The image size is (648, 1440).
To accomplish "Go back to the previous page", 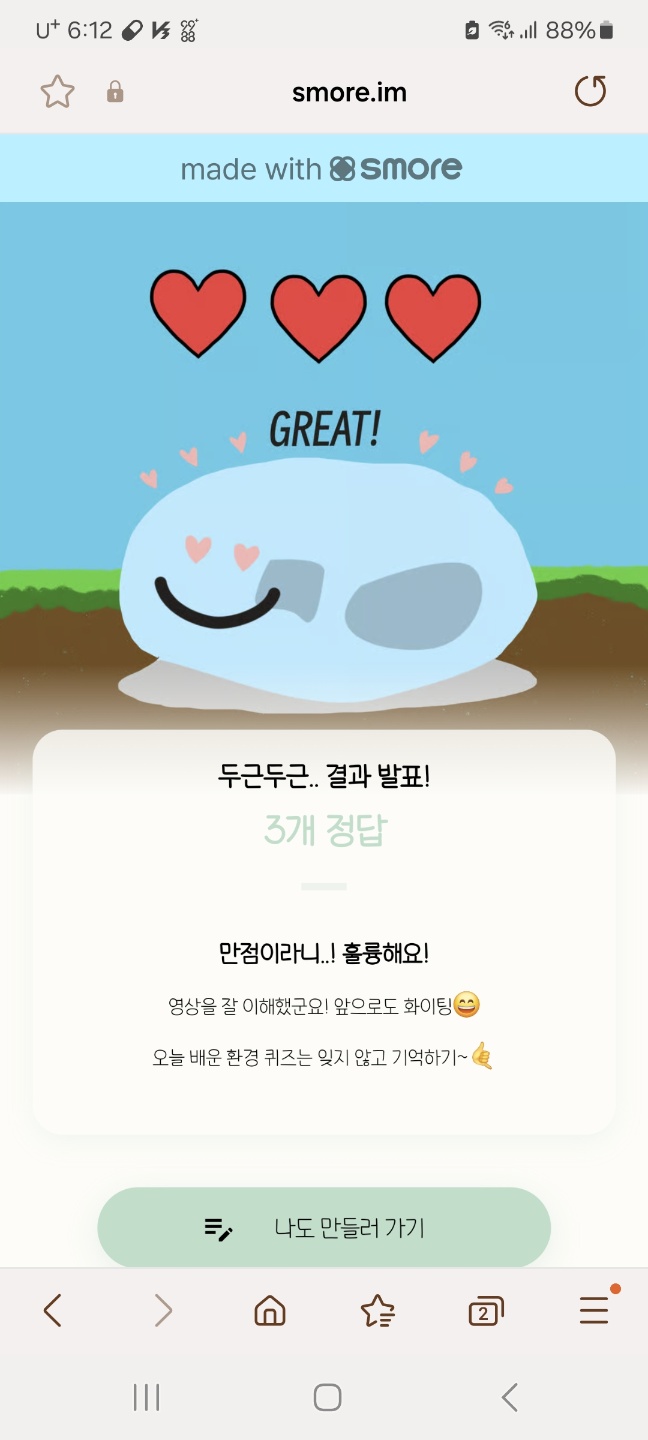I will [x=53, y=1309].
